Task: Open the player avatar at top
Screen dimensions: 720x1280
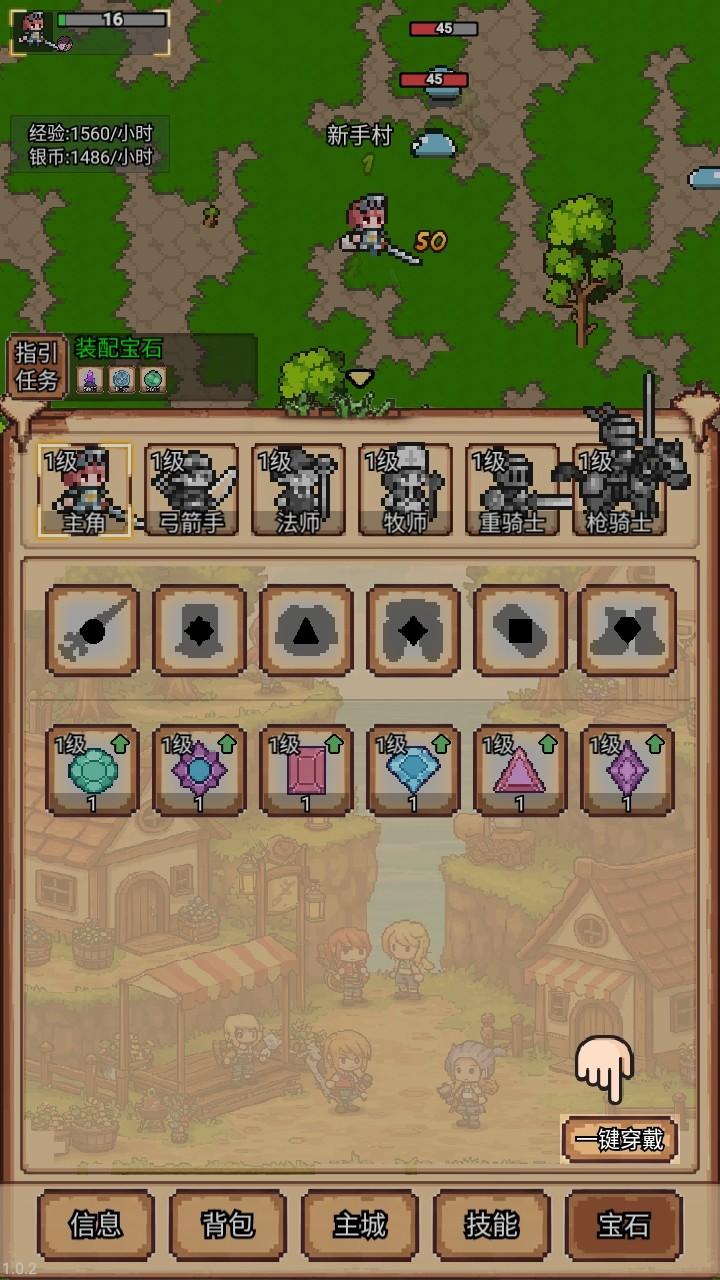Action: tap(36, 30)
